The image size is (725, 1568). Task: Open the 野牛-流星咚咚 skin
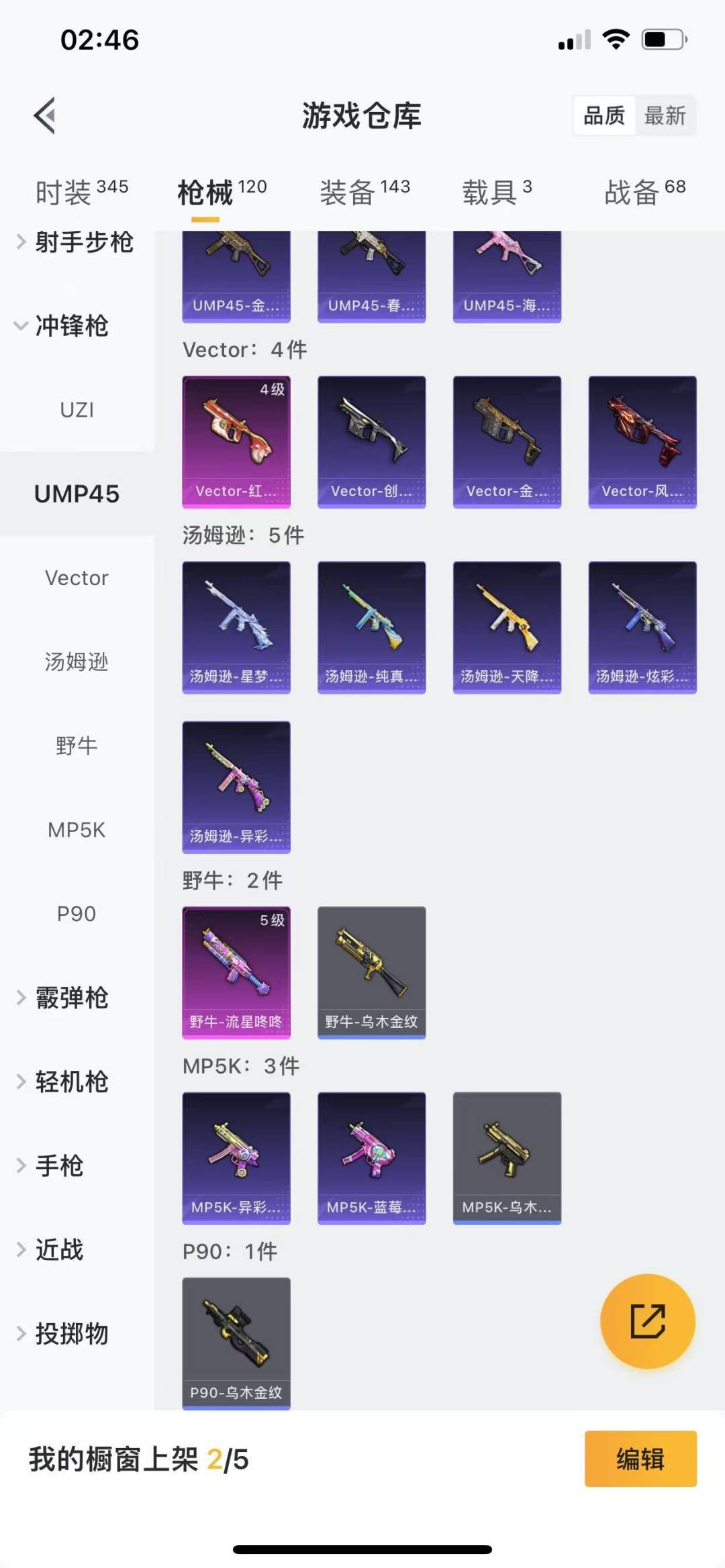236,972
